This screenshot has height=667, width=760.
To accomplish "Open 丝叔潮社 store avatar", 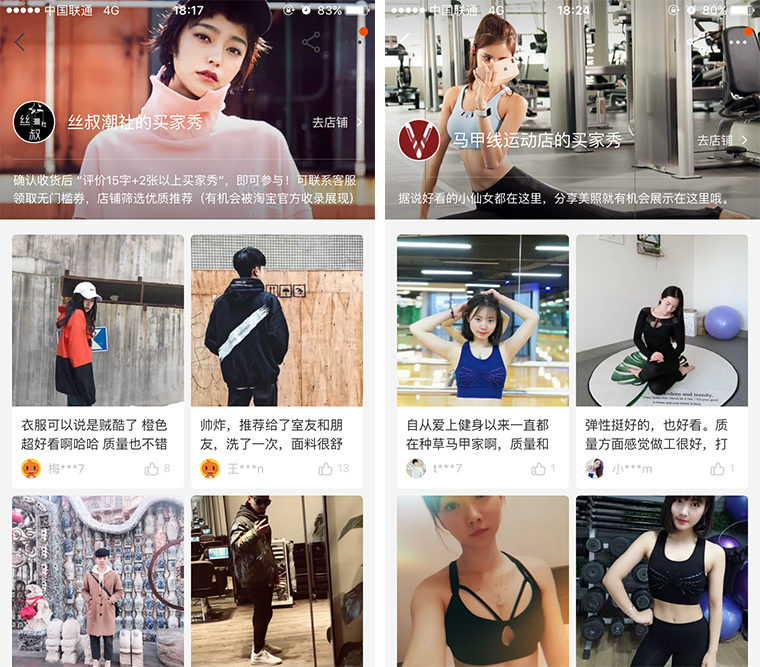I will pos(33,121).
